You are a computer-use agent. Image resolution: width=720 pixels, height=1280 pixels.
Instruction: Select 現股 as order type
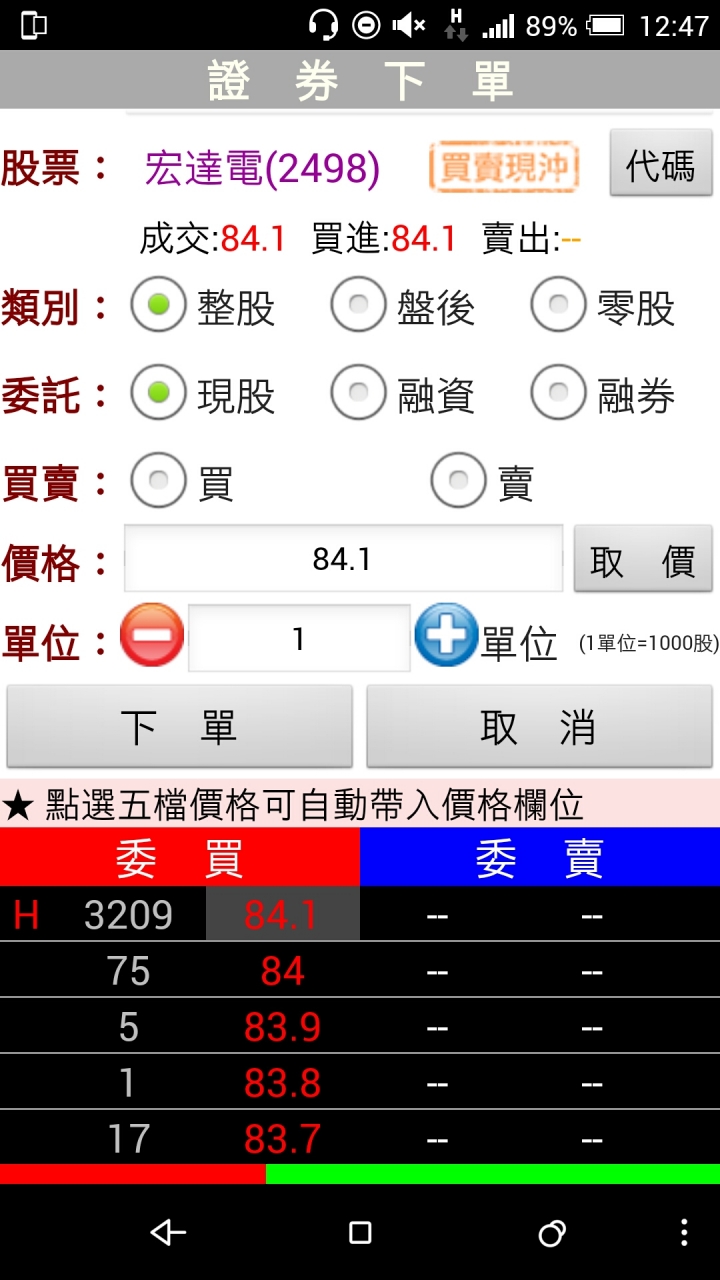coord(159,393)
